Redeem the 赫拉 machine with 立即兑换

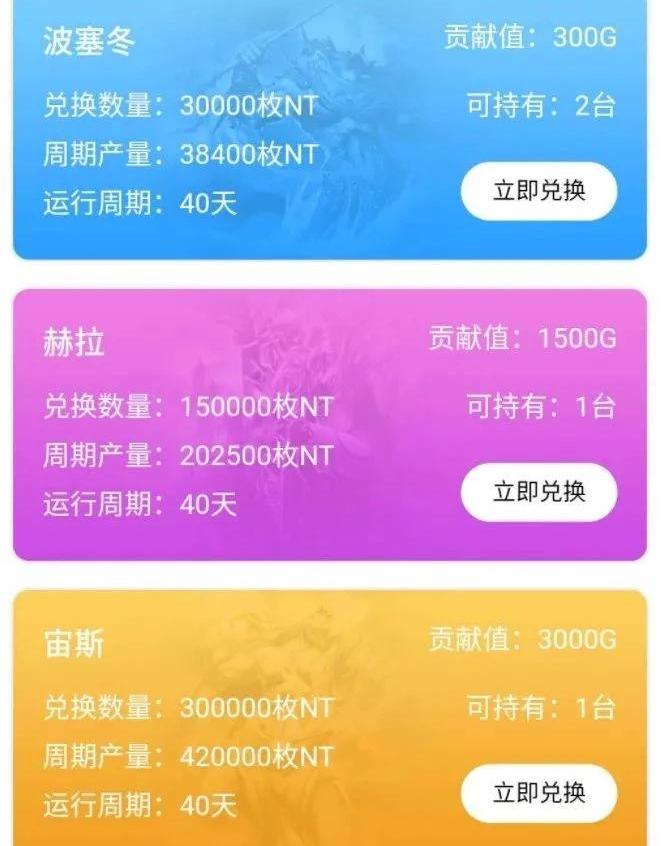click(x=539, y=492)
